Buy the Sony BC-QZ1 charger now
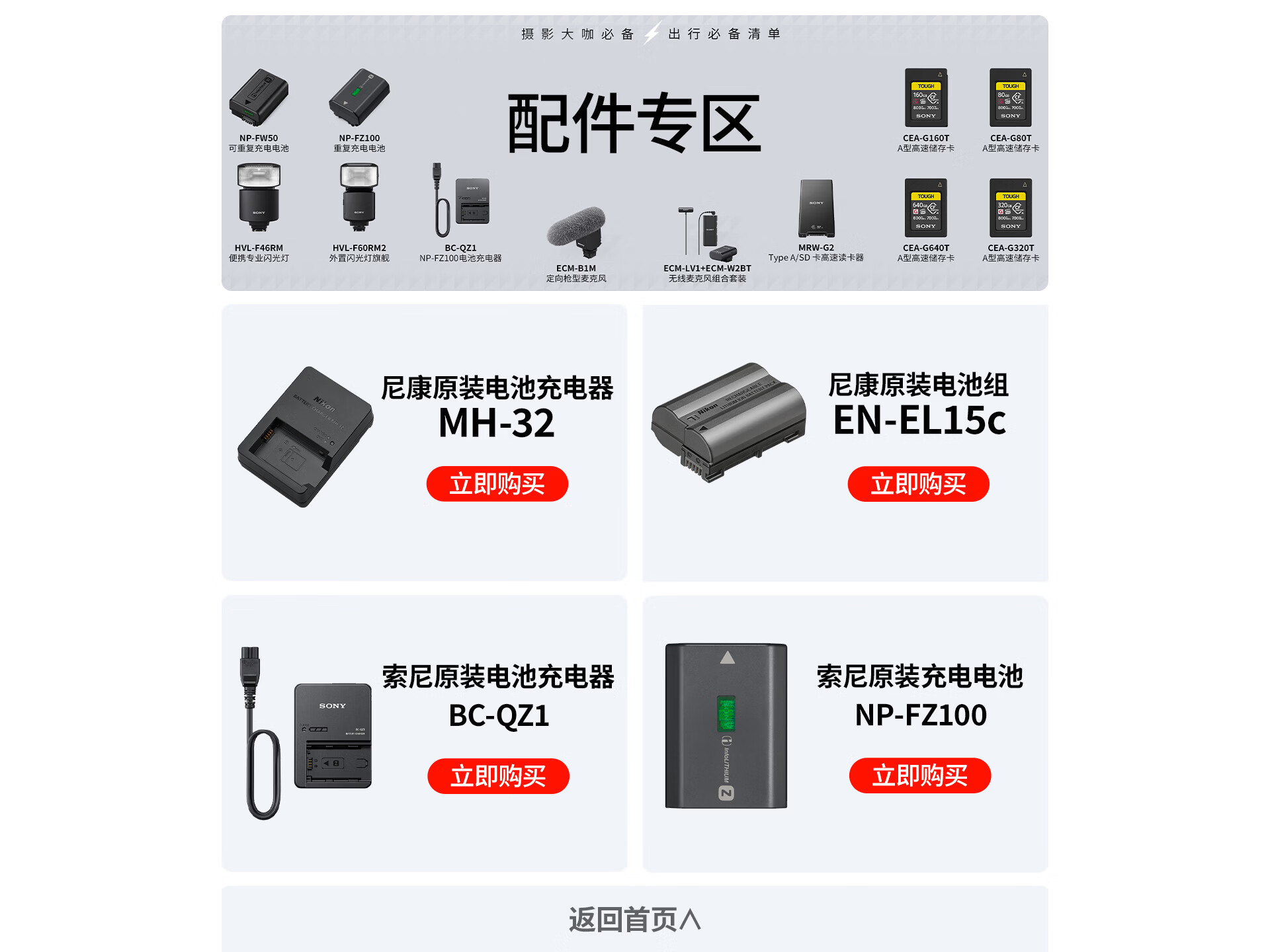 point(498,775)
